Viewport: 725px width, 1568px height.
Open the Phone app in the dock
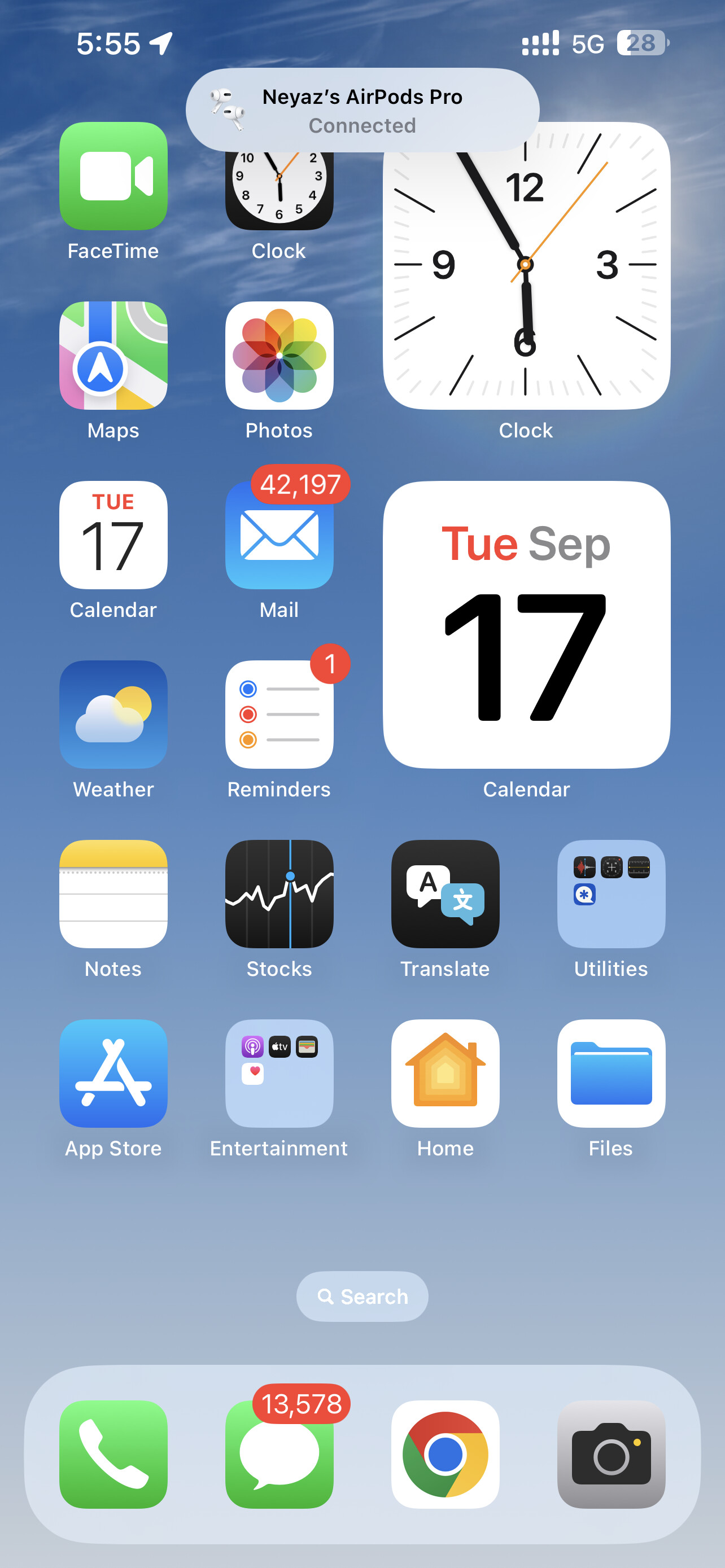[113, 1455]
